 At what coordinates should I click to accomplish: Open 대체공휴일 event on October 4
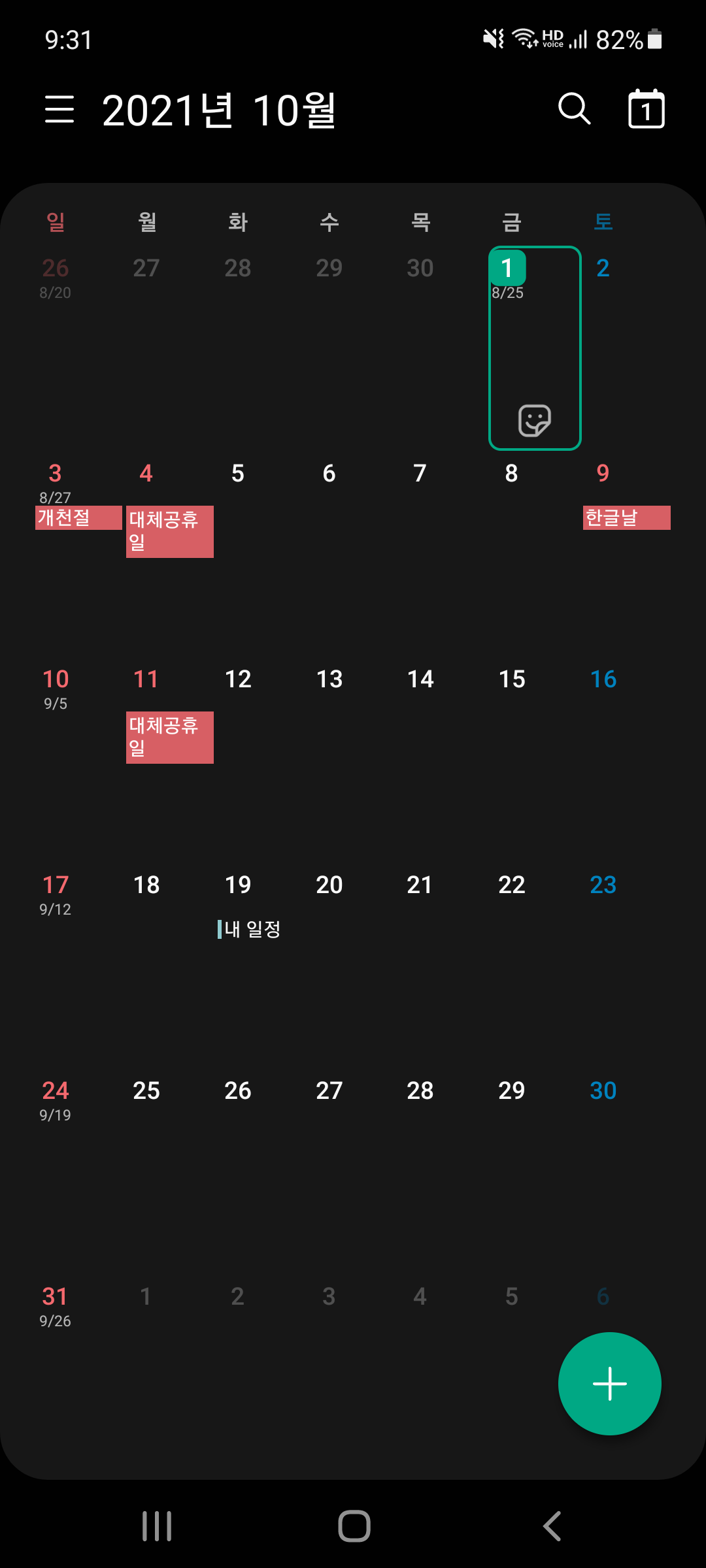coord(169,531)
